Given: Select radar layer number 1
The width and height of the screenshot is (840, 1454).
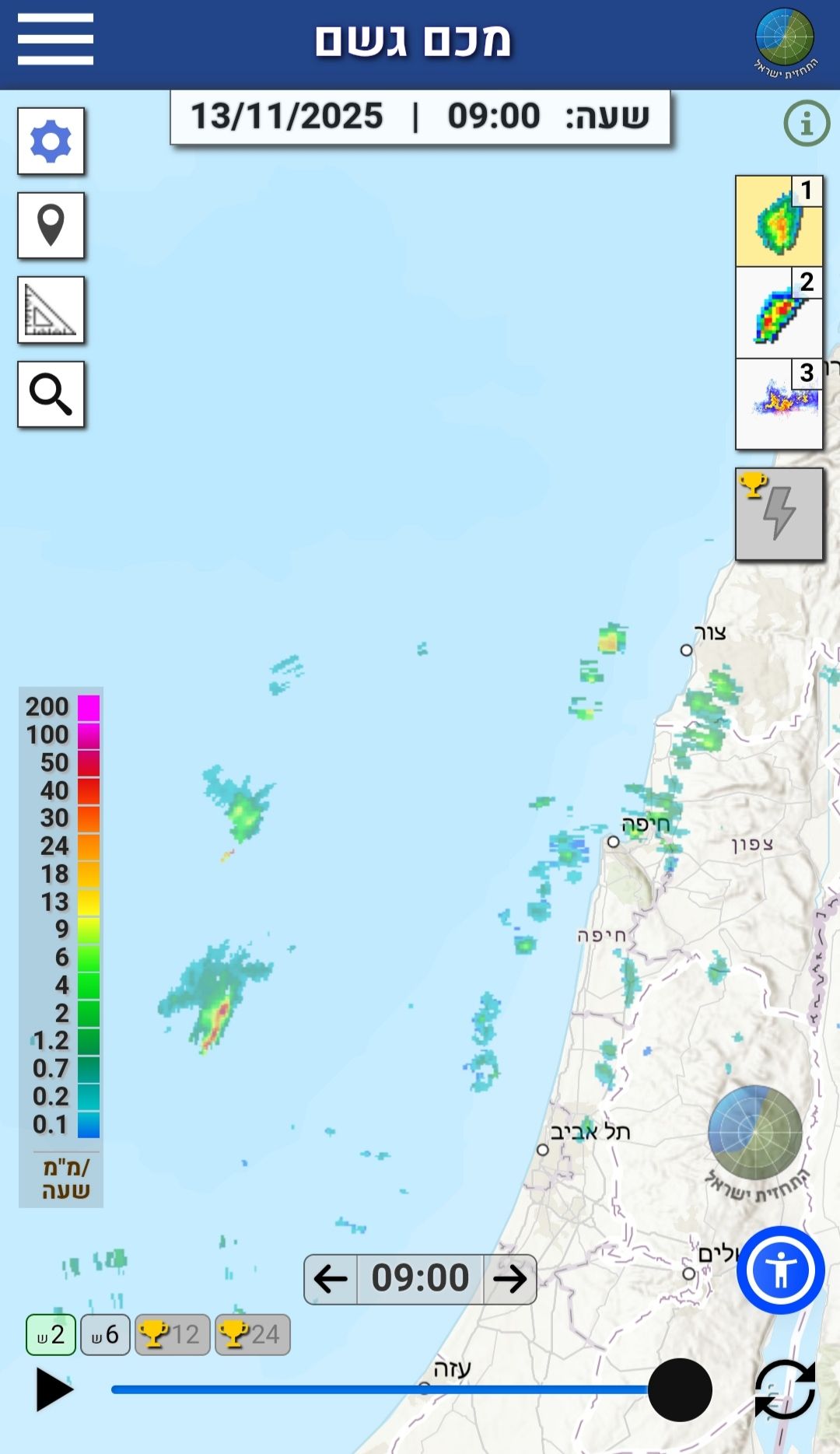Looking at the screenshot, I should tap(779, 222).
